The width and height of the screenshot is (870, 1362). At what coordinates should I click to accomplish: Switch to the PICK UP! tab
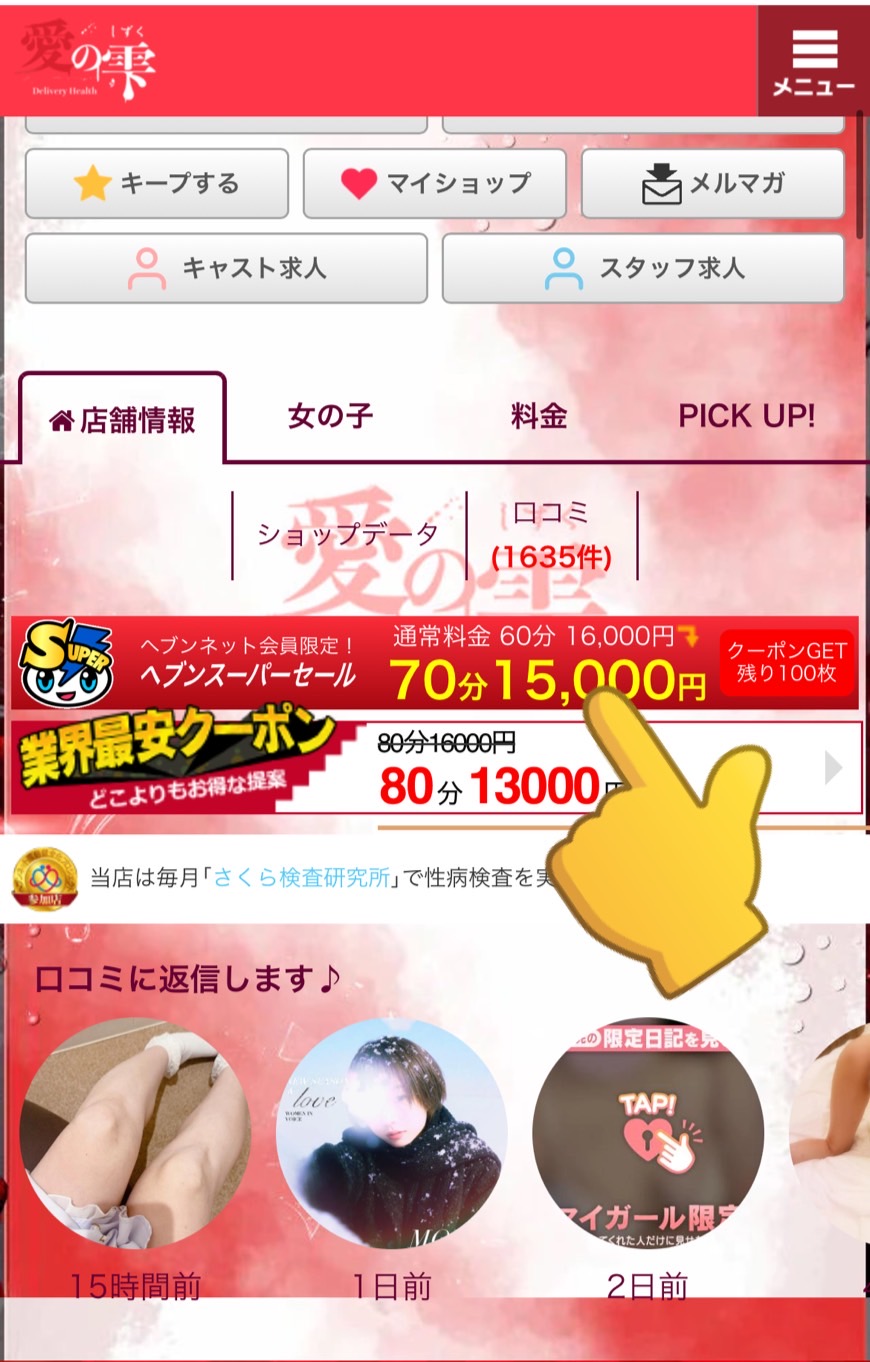pyautogui.click(x=746, y=416)
